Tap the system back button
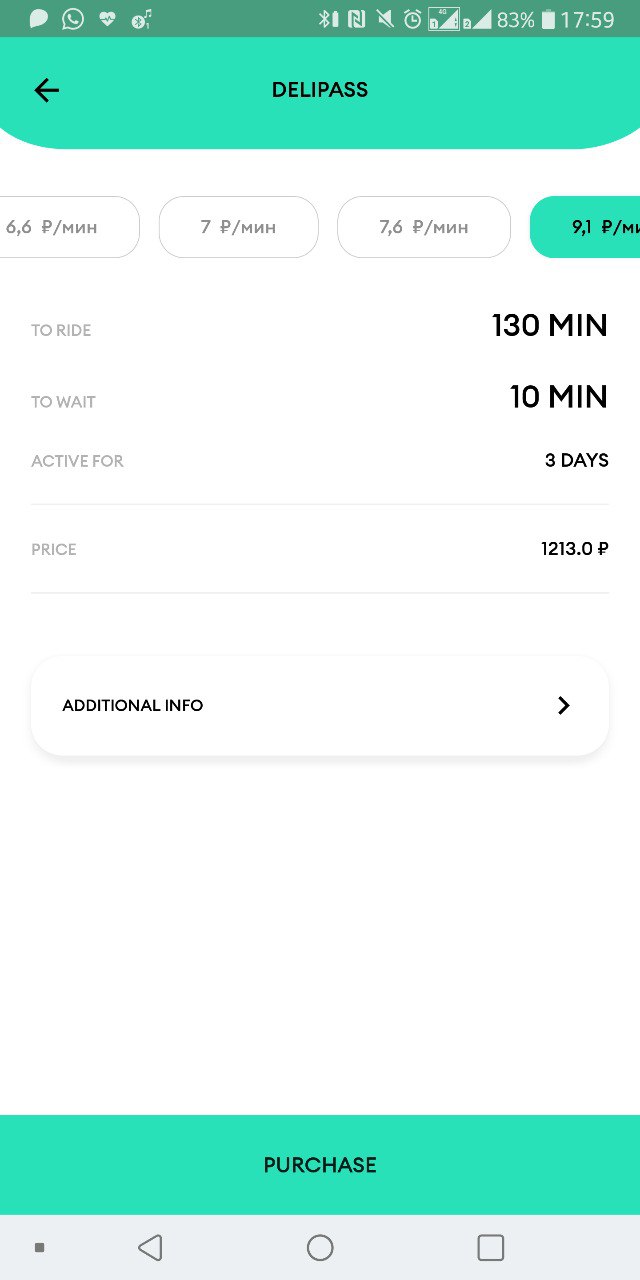 click(x=150, y=1247)
